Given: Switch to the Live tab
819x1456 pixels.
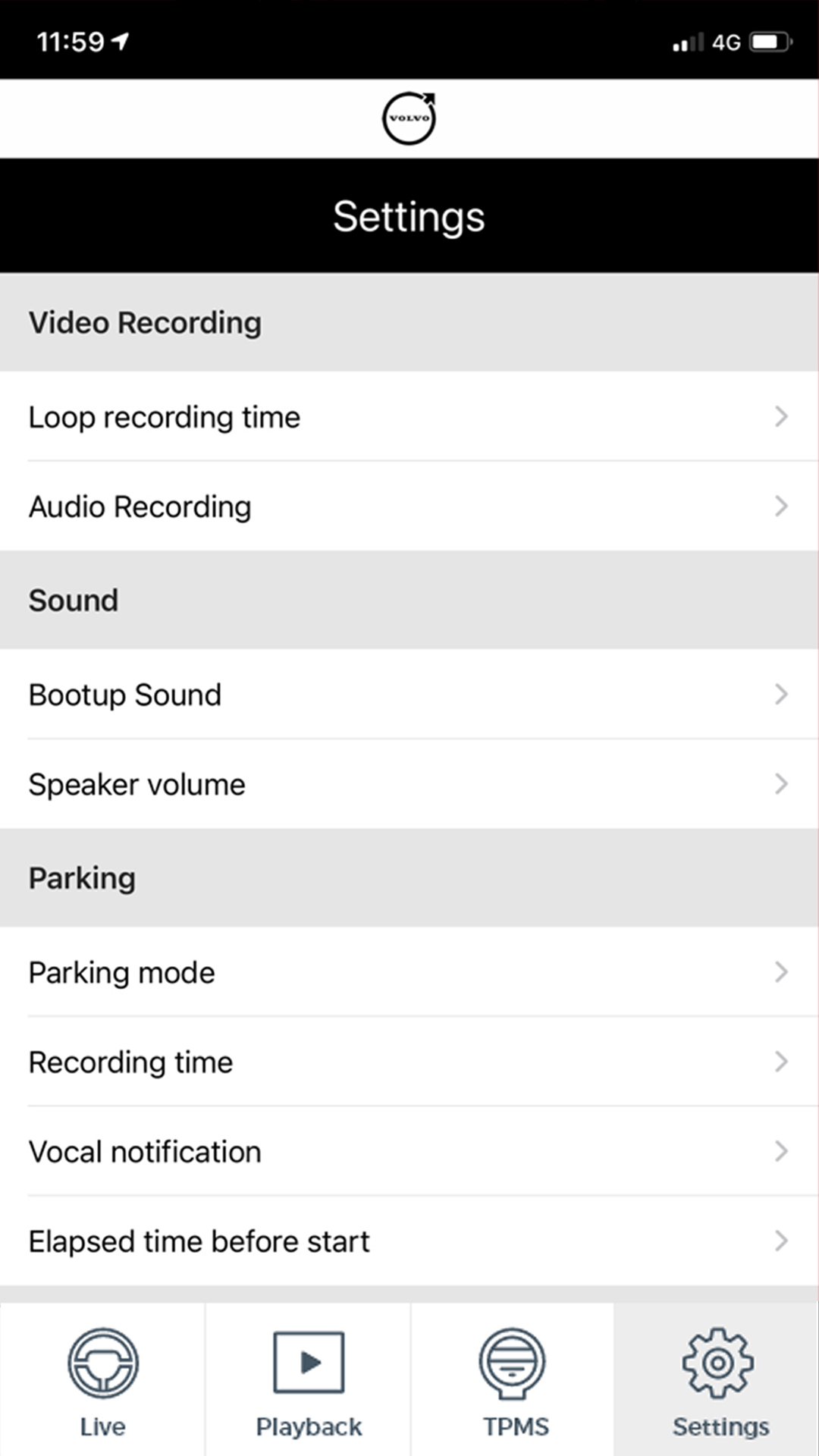Looking at the screenshot, I should [x=102, y=1380].
